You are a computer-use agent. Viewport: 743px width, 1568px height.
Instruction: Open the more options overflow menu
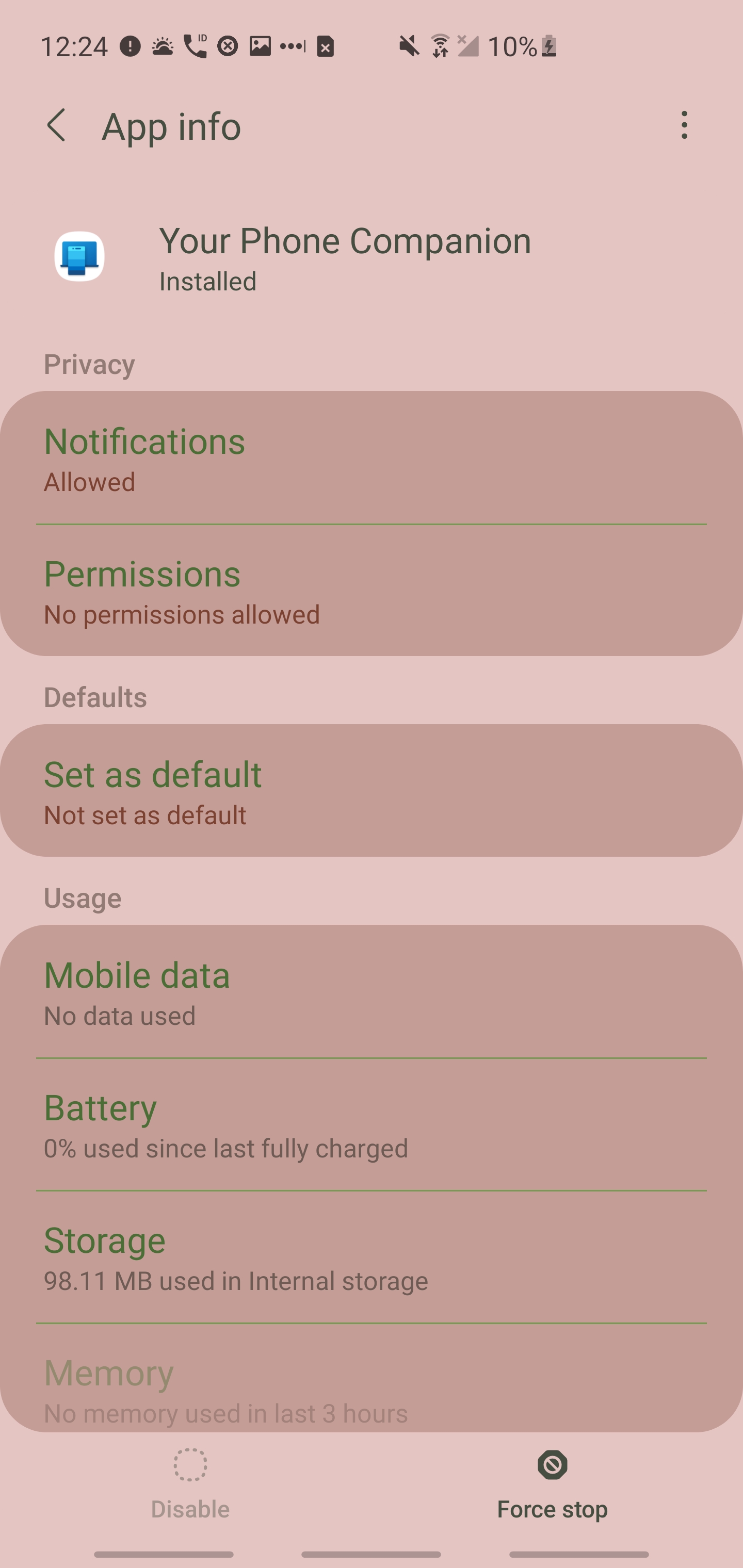pos(684,125)
